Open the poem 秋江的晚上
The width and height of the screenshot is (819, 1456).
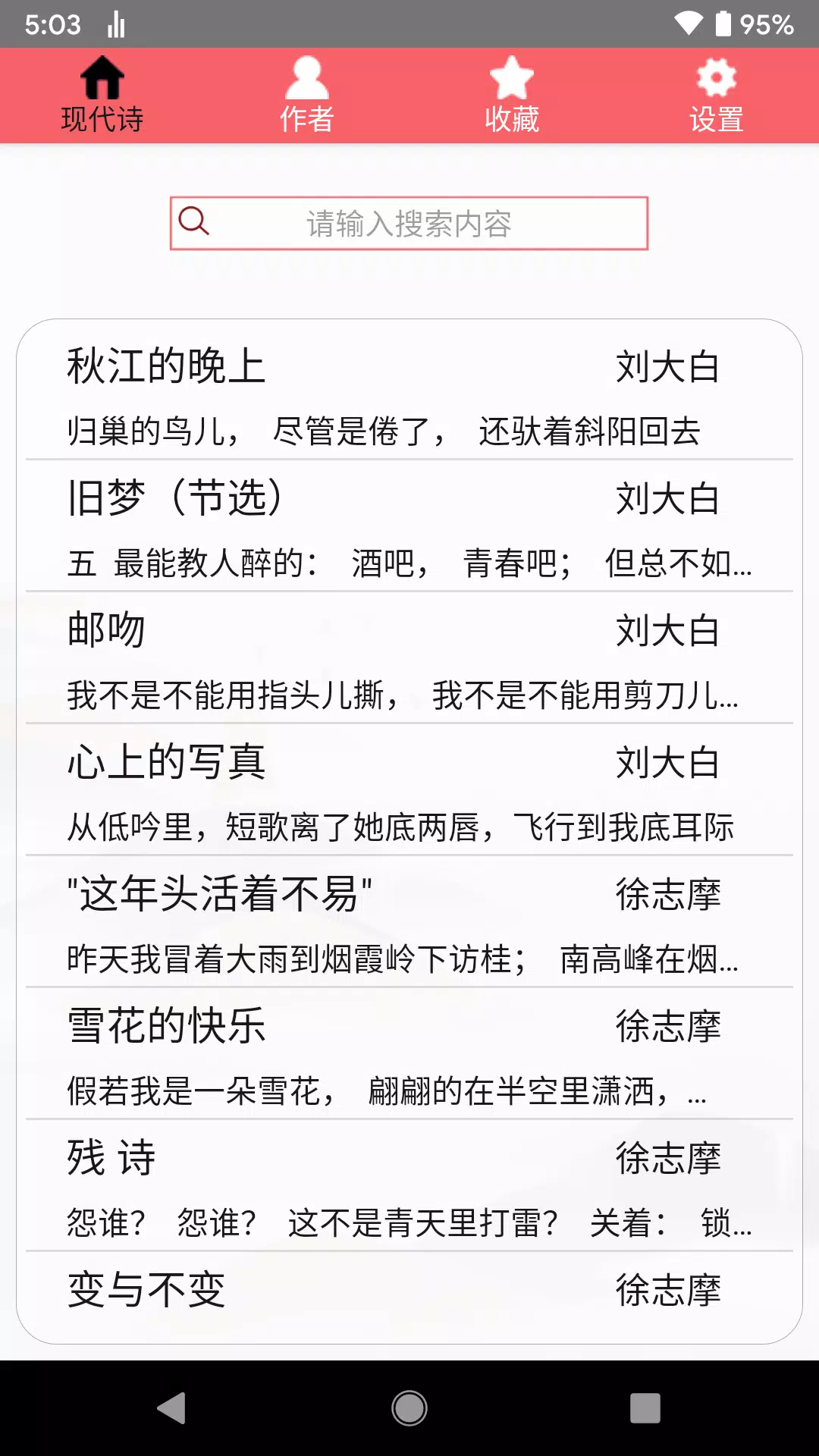click(164, 365)
